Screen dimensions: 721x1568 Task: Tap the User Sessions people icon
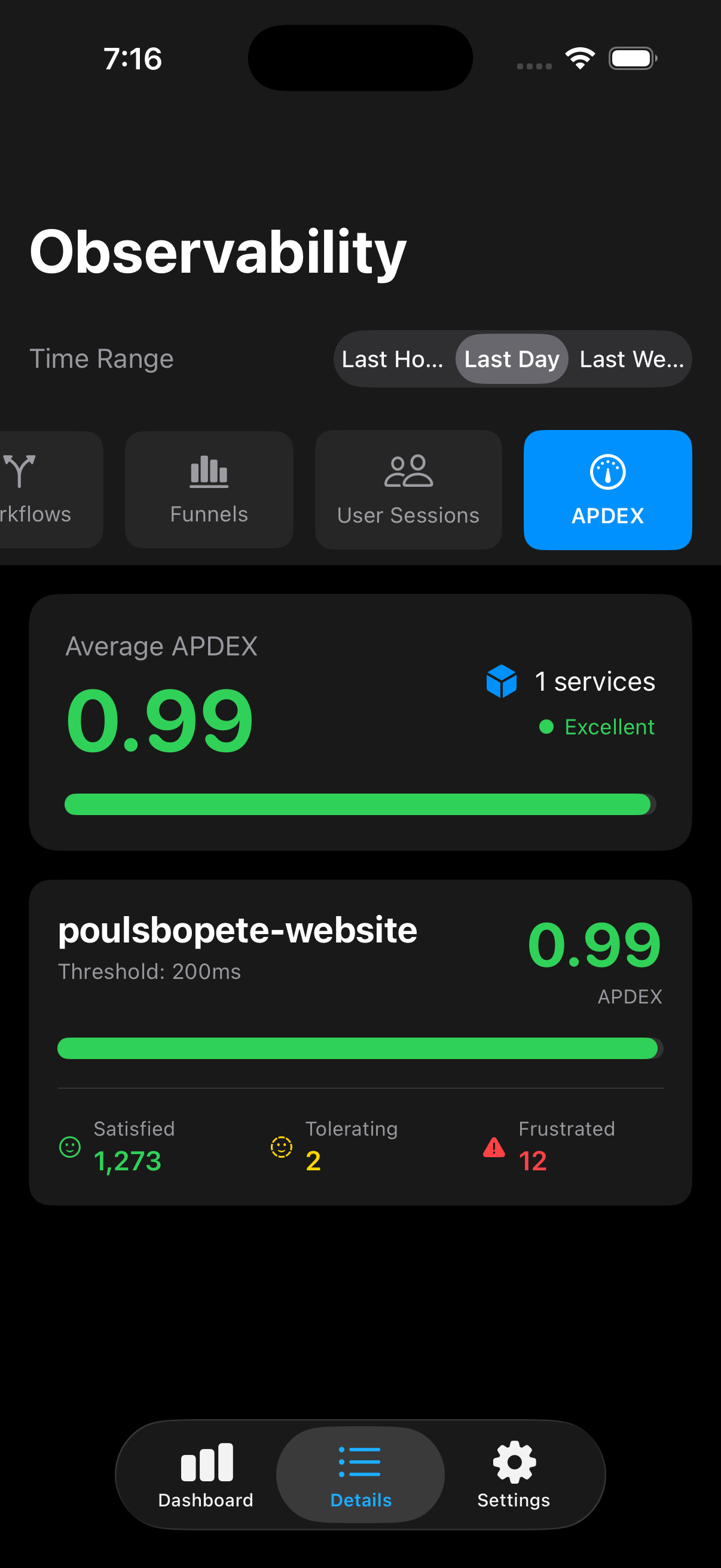click(408, 472)
